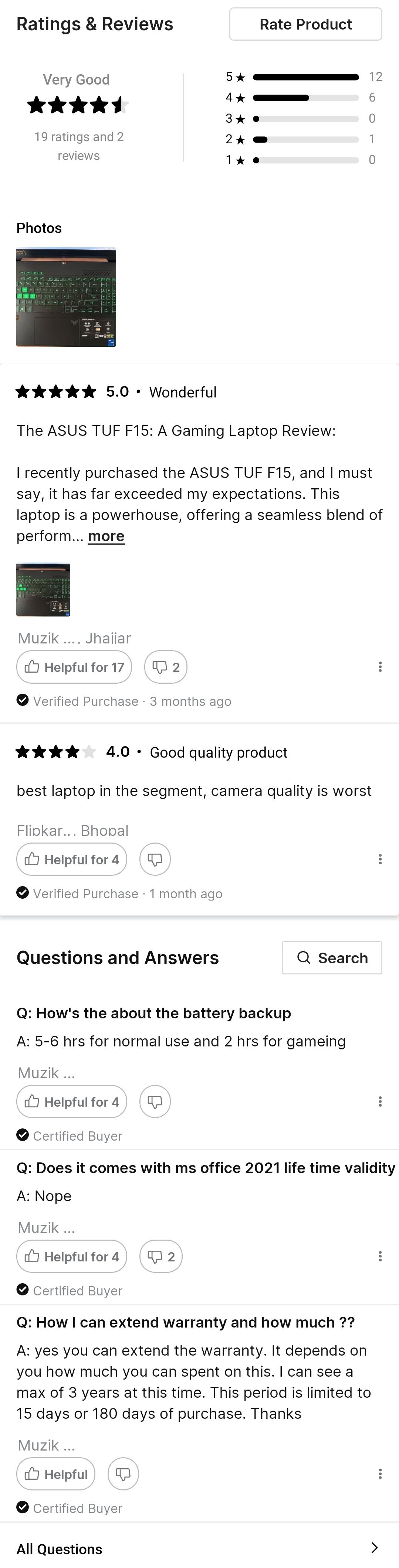Open All Questions
Viewport: 399px width, 1568px height.
click(x=199, y=1548)
